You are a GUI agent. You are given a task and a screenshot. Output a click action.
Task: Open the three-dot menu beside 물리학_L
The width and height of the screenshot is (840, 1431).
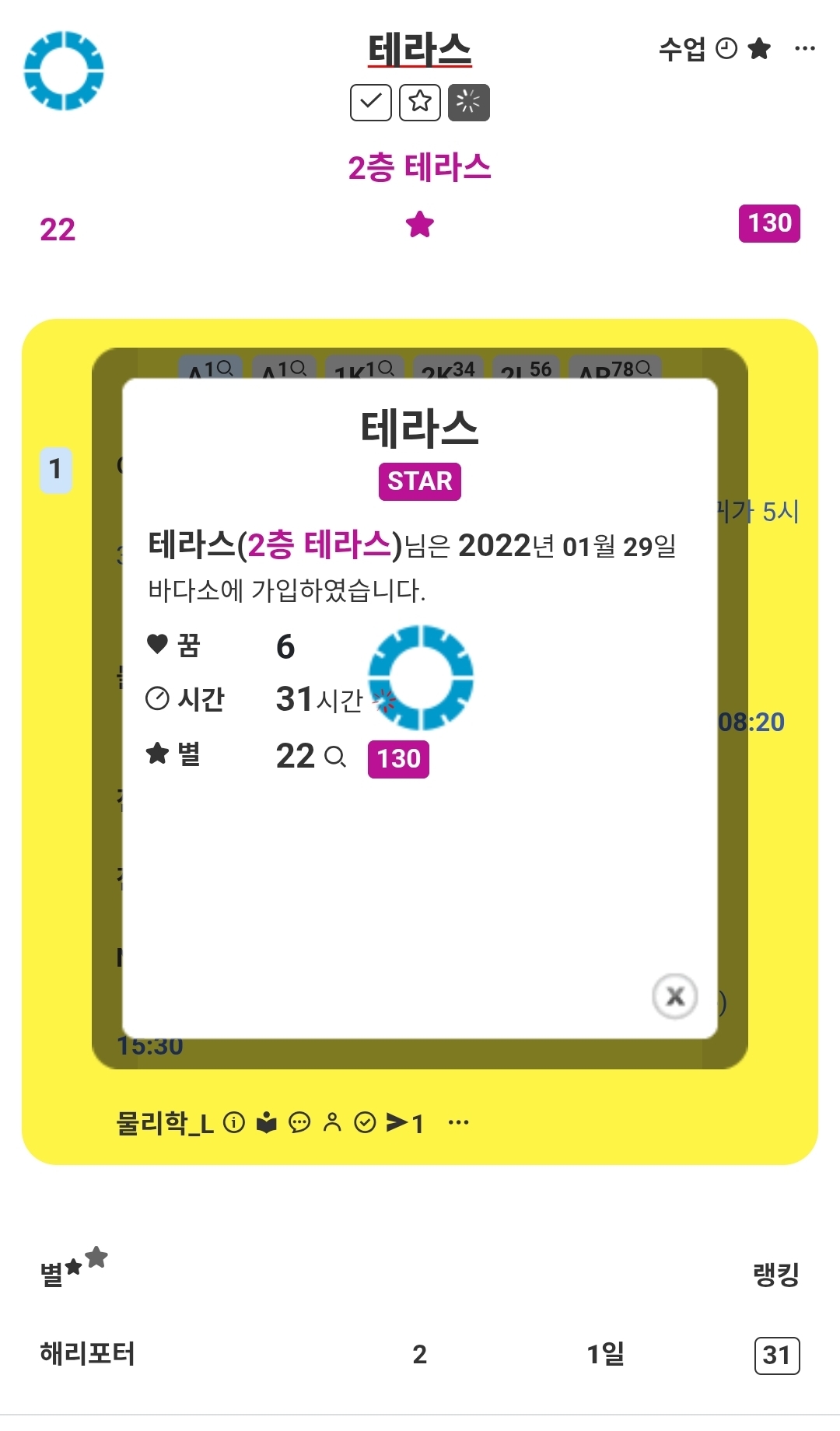459,1122
